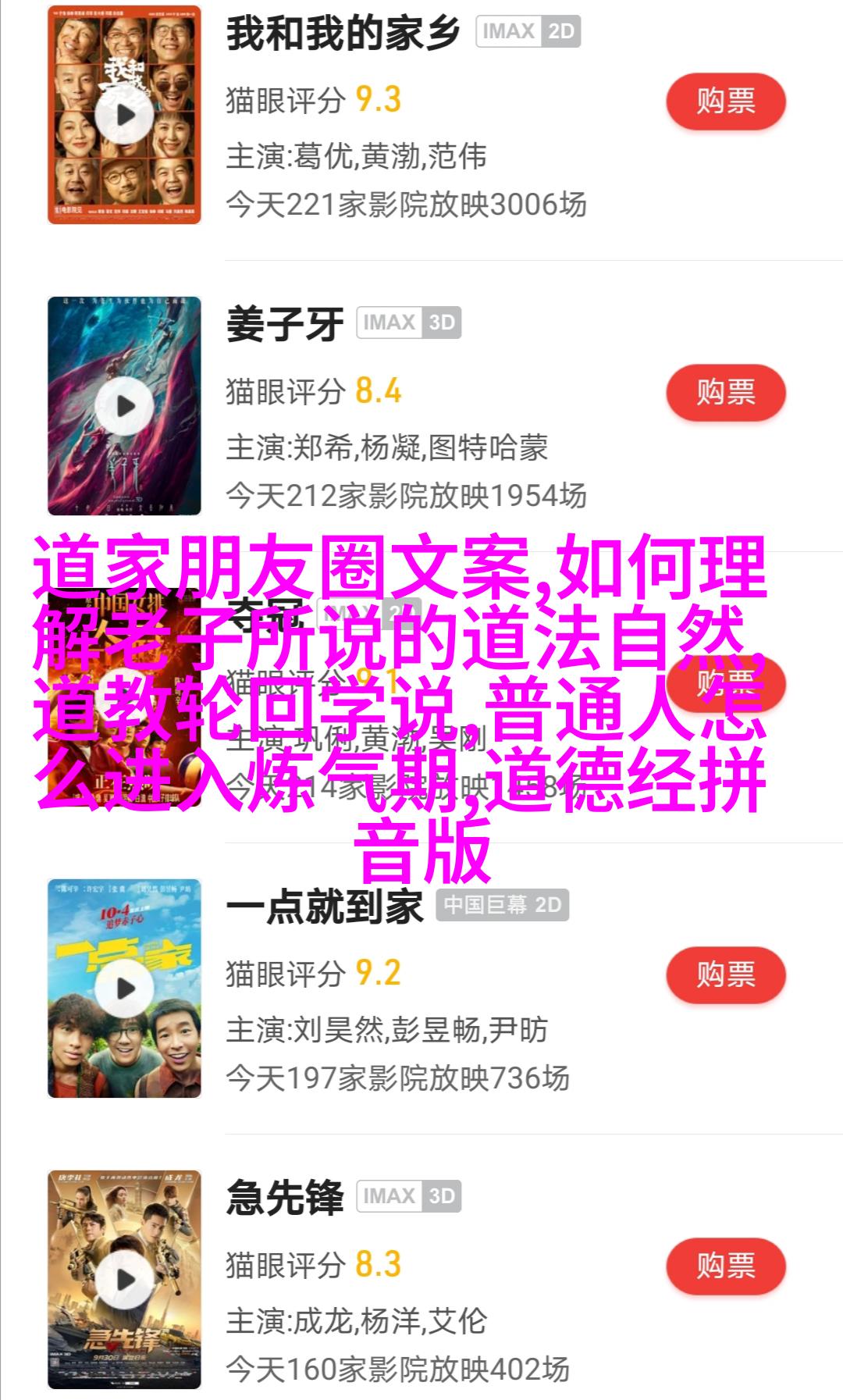Play the trailer for 我和我的家乡
Screen dimensions: 843x1400
[125, 115]
